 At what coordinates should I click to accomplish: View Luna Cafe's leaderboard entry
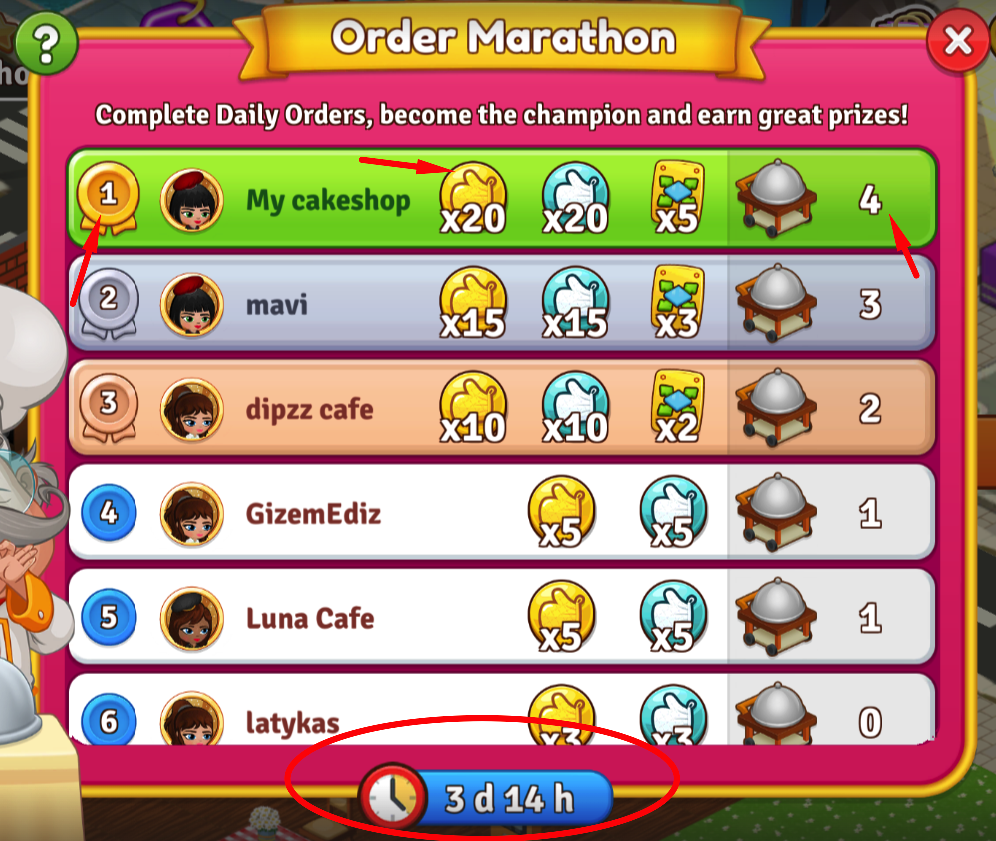310,618
